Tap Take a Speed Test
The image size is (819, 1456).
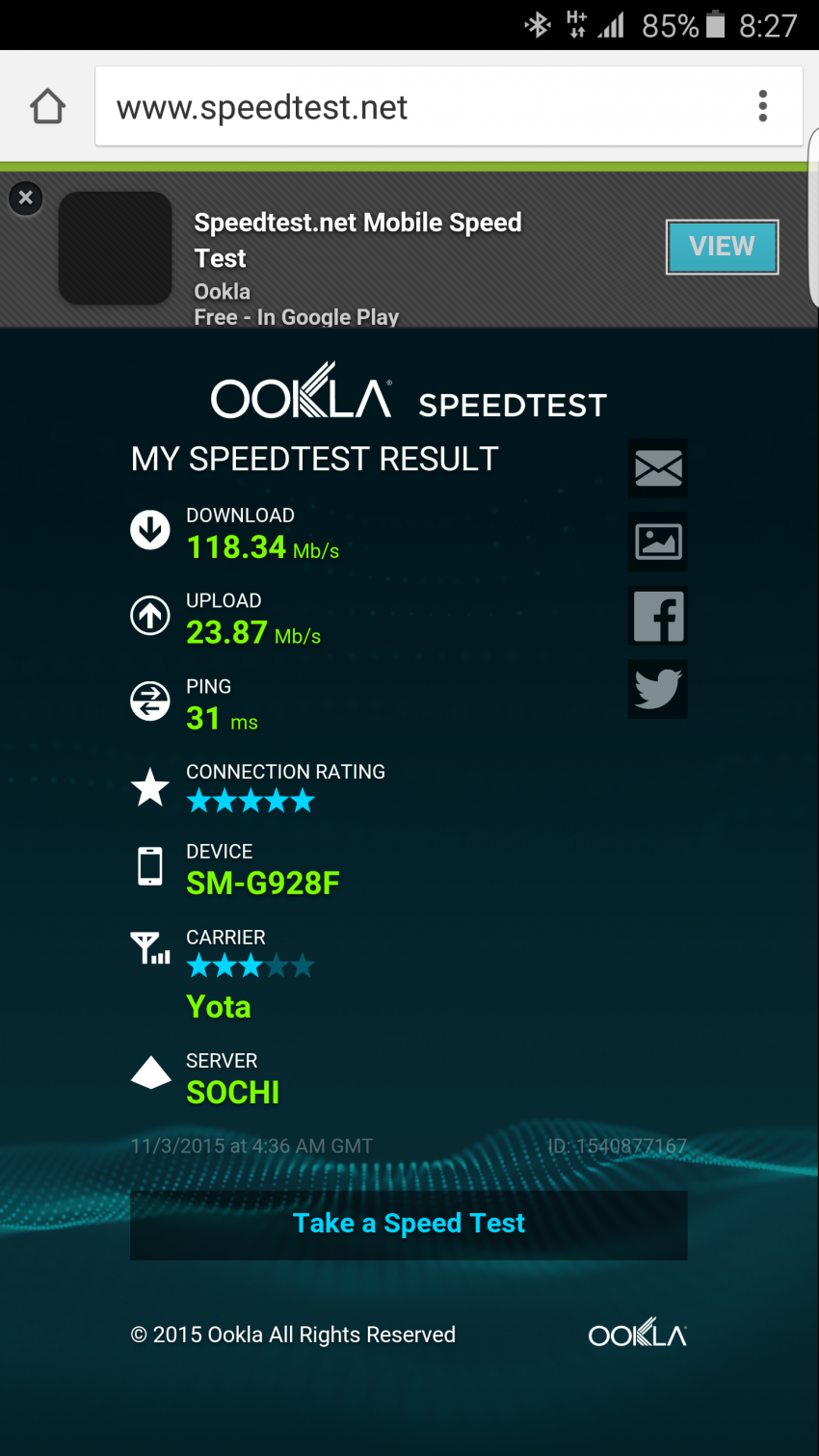[409, 1224]
